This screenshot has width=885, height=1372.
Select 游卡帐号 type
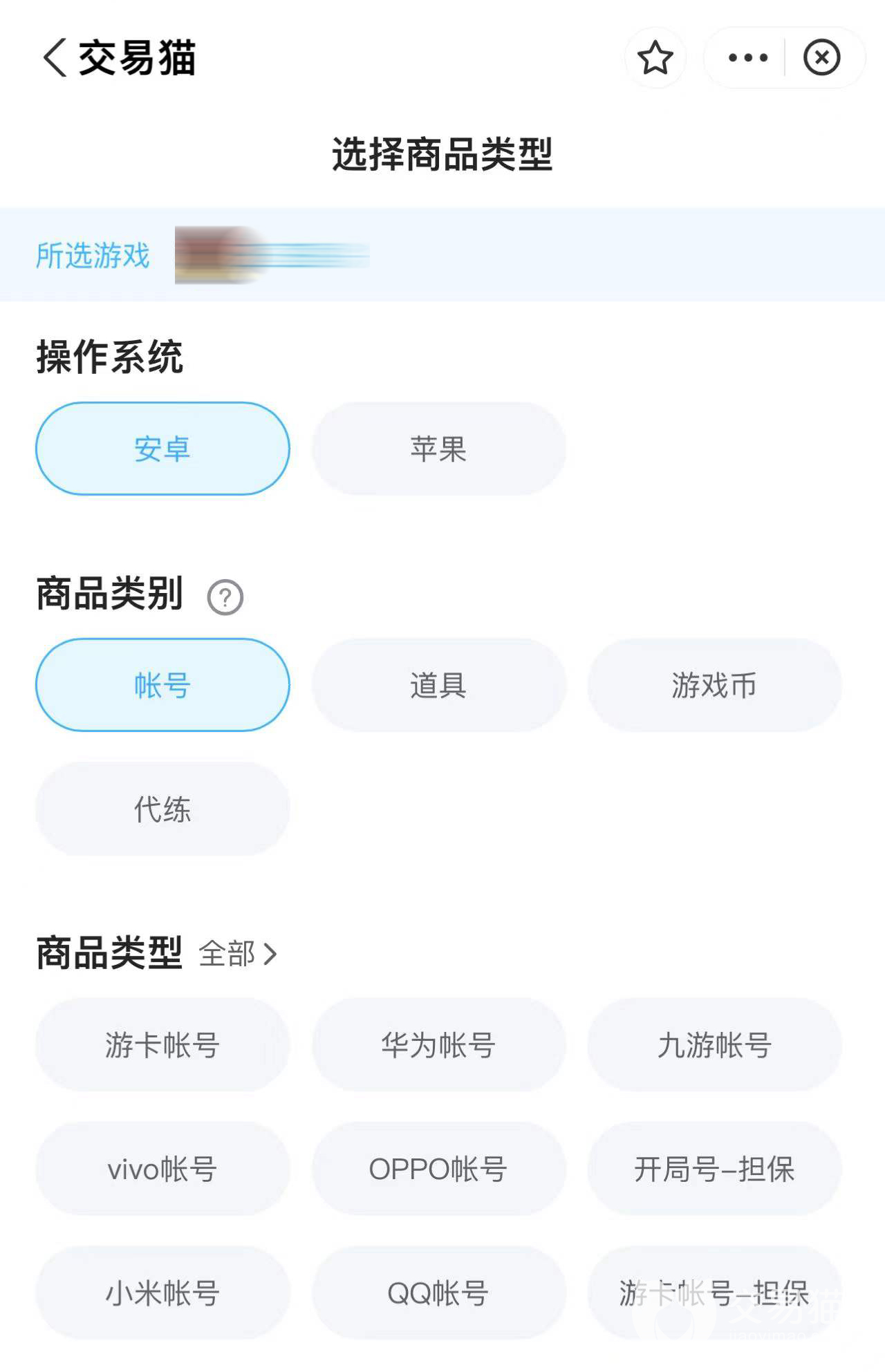point(162,1044)
